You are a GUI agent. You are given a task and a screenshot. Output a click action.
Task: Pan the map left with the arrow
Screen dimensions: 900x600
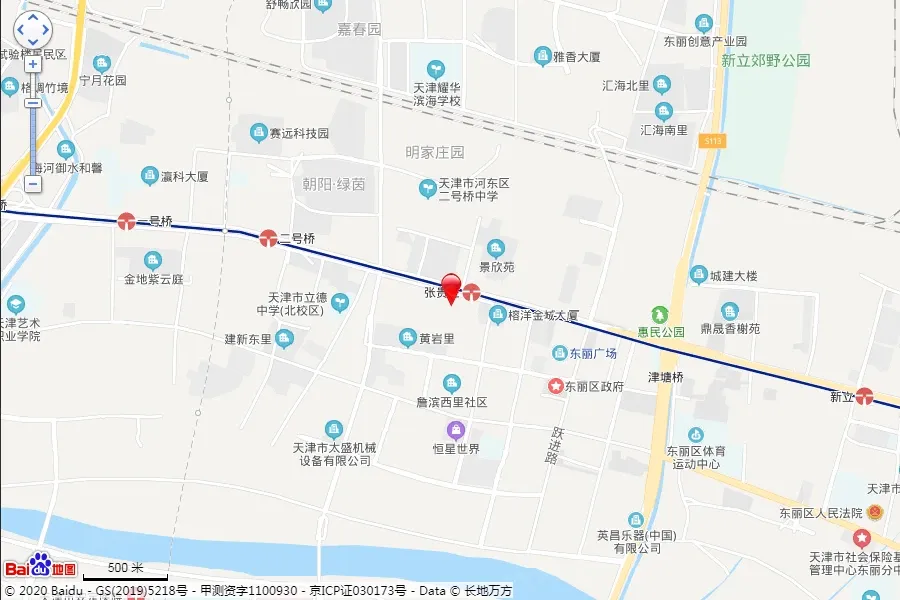coord(19,31)
